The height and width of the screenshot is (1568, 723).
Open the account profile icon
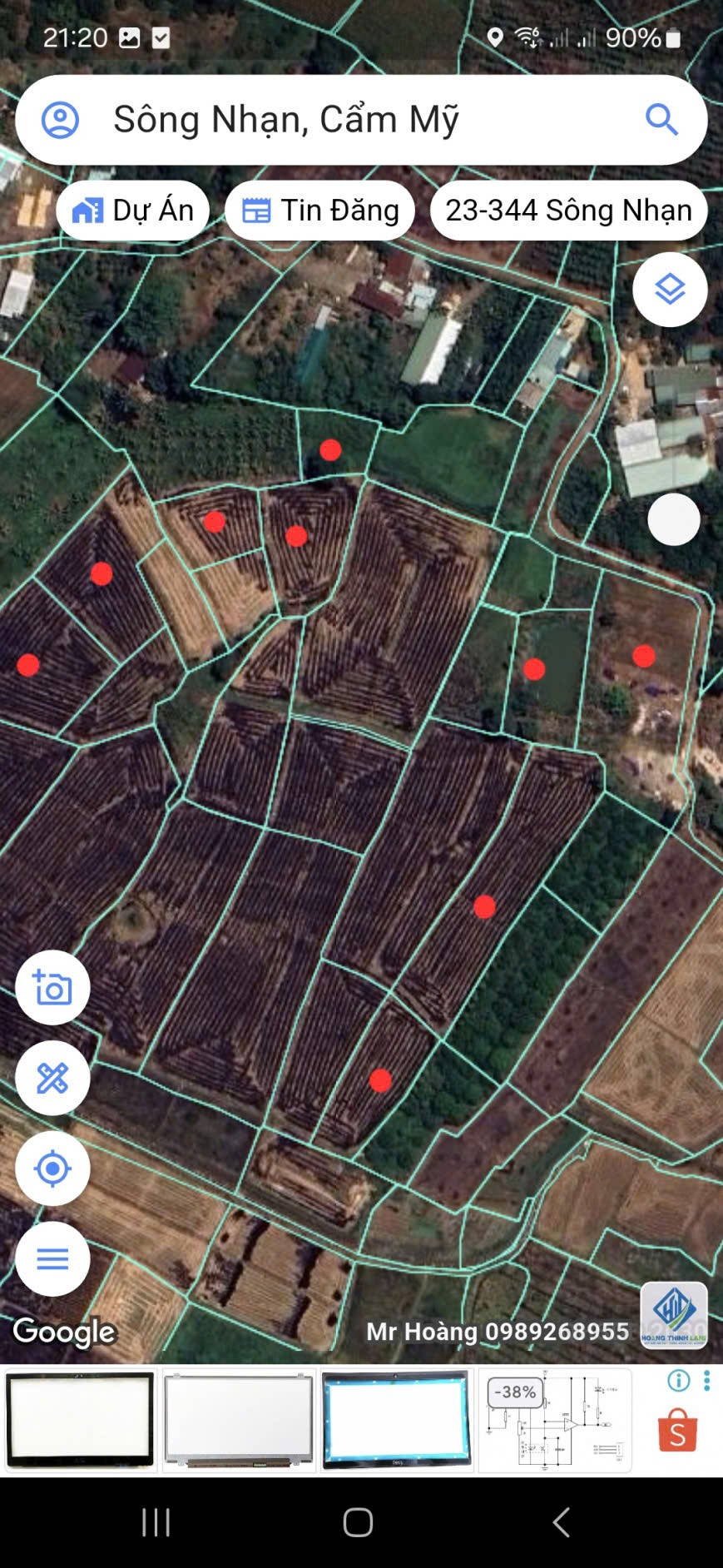pyautogui.click(x=60, y=120)
